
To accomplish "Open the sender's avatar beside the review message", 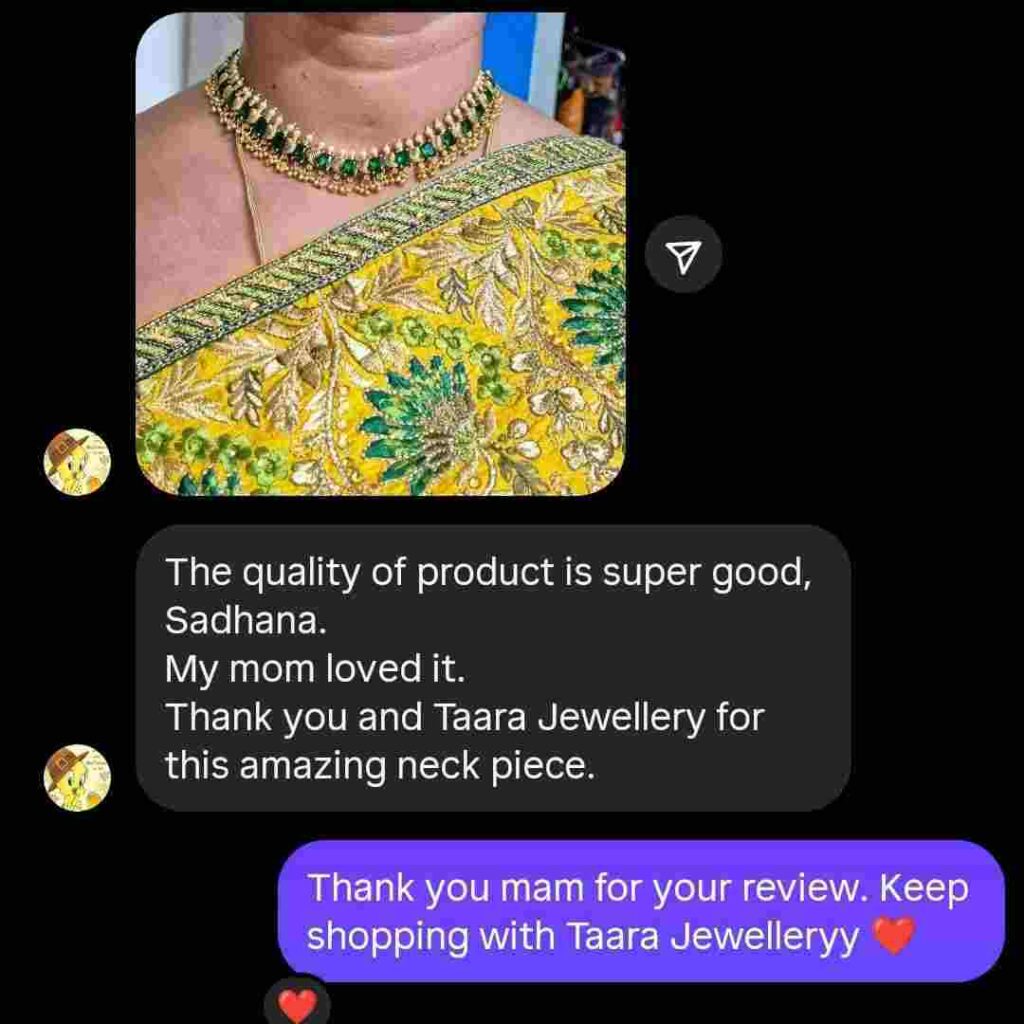I will point(77,776).
